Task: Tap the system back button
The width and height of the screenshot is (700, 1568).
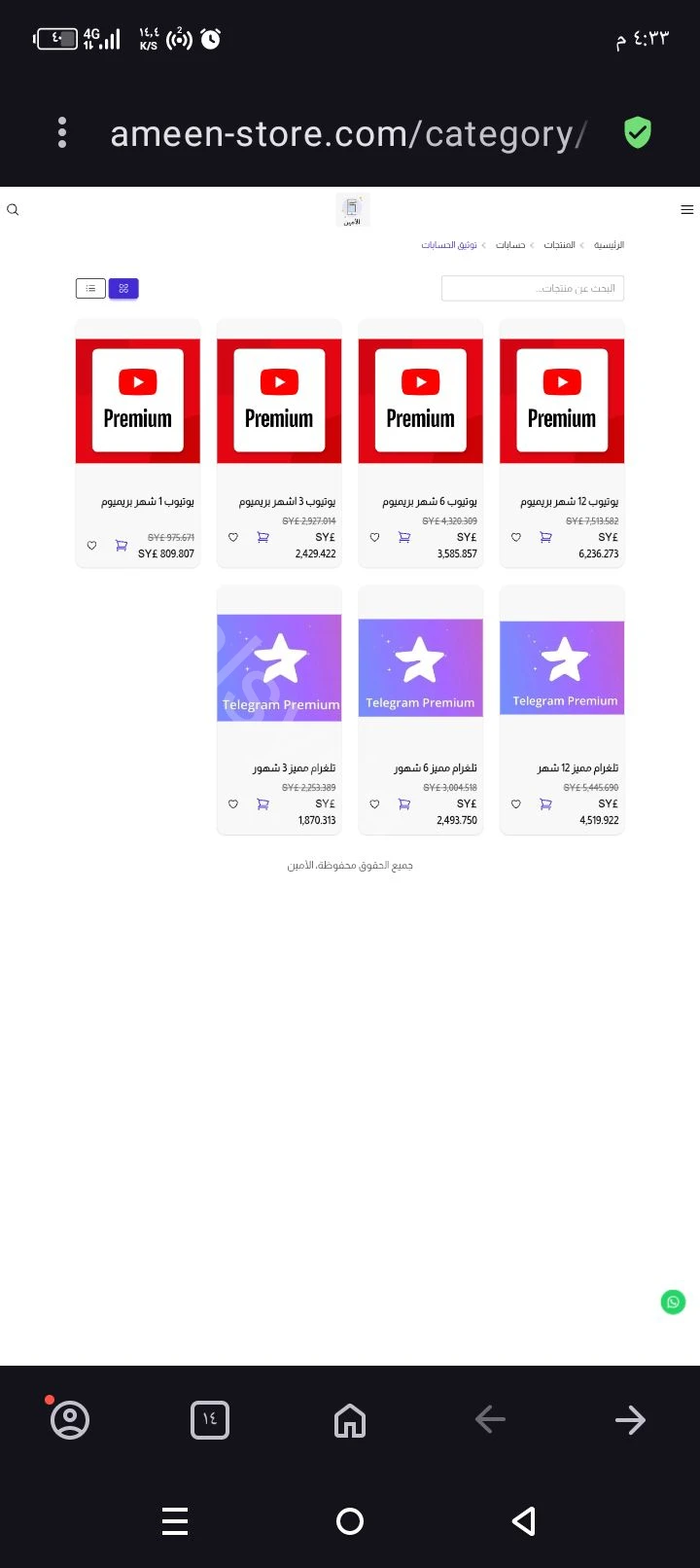Action: click(x=524, y=1521)
